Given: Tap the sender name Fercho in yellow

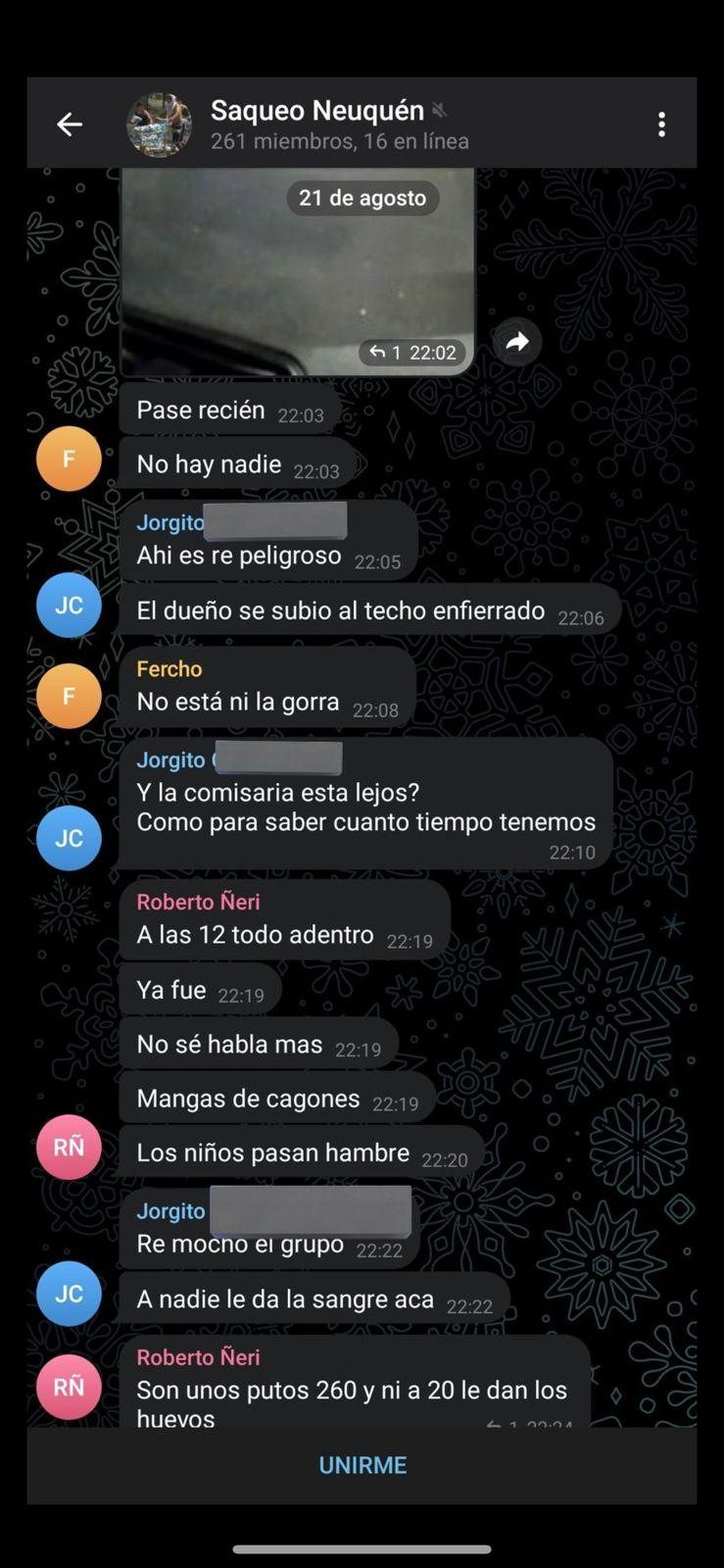Looking at the screenshot, I should [x=169, y=668].
